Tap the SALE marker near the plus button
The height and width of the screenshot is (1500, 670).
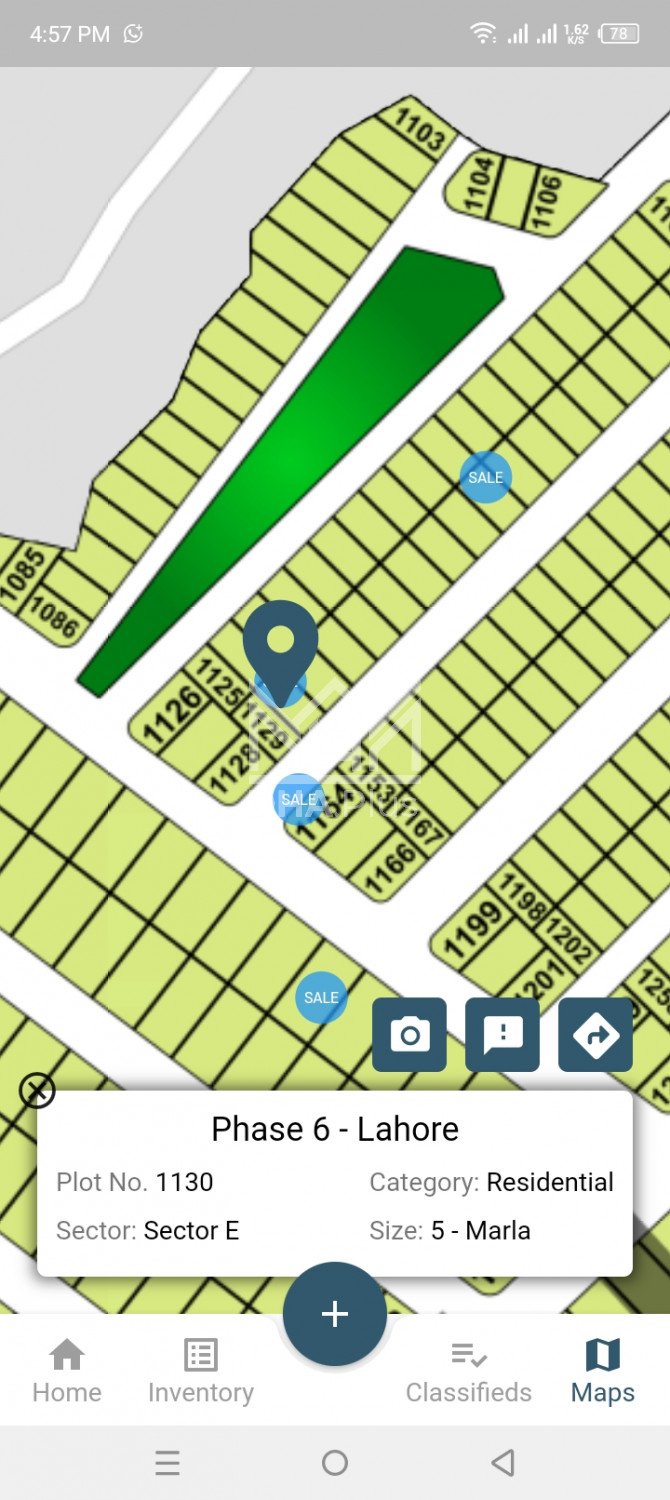tap(321, 997)
